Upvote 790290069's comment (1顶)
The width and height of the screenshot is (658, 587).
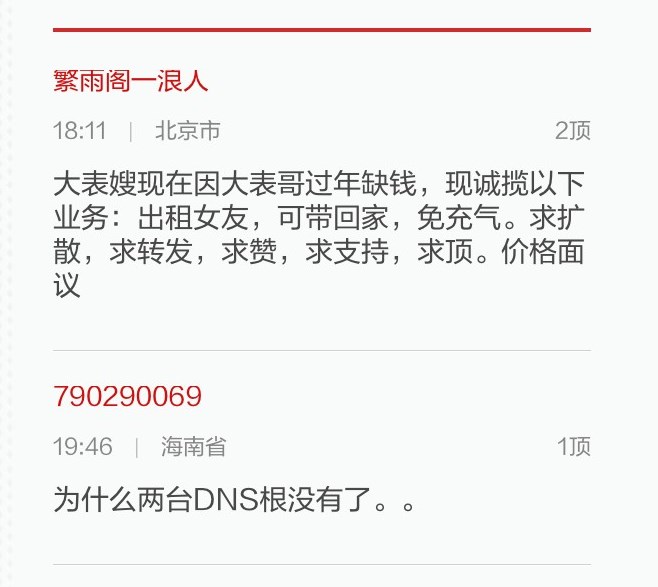573,447
